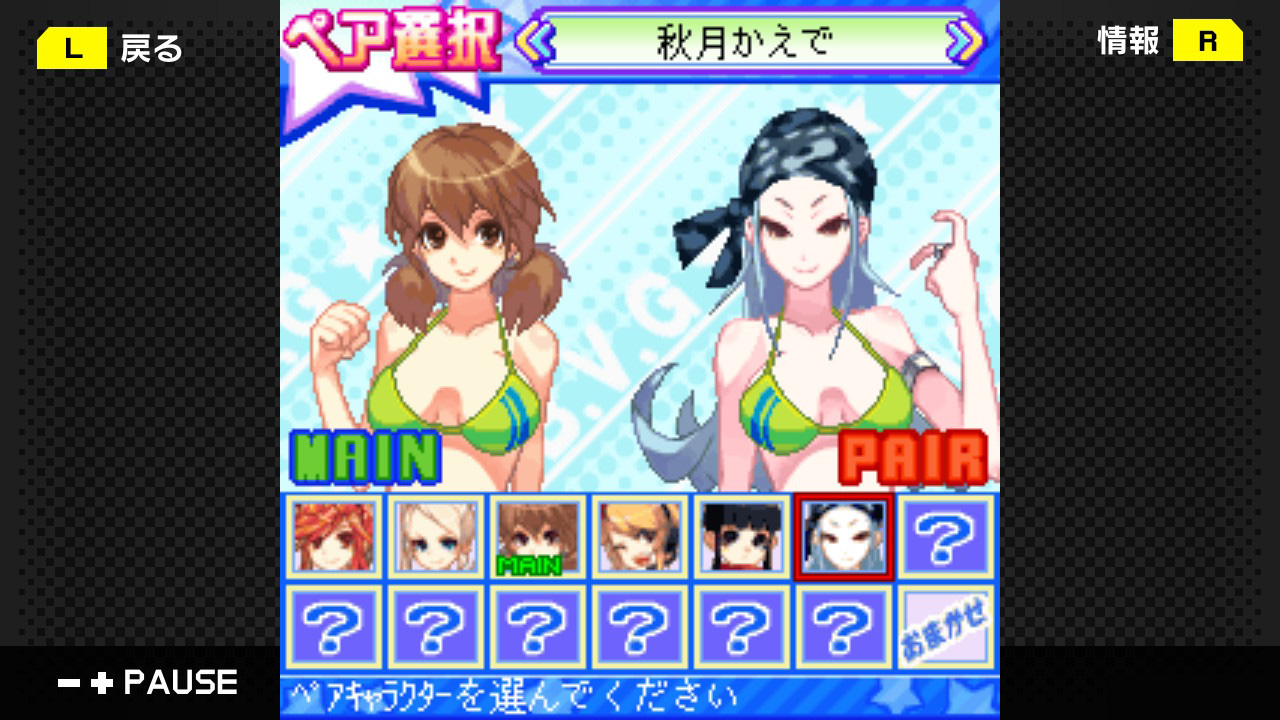
Task: Select the highlighted silver-haired bandana character
Action: [844, 537]
